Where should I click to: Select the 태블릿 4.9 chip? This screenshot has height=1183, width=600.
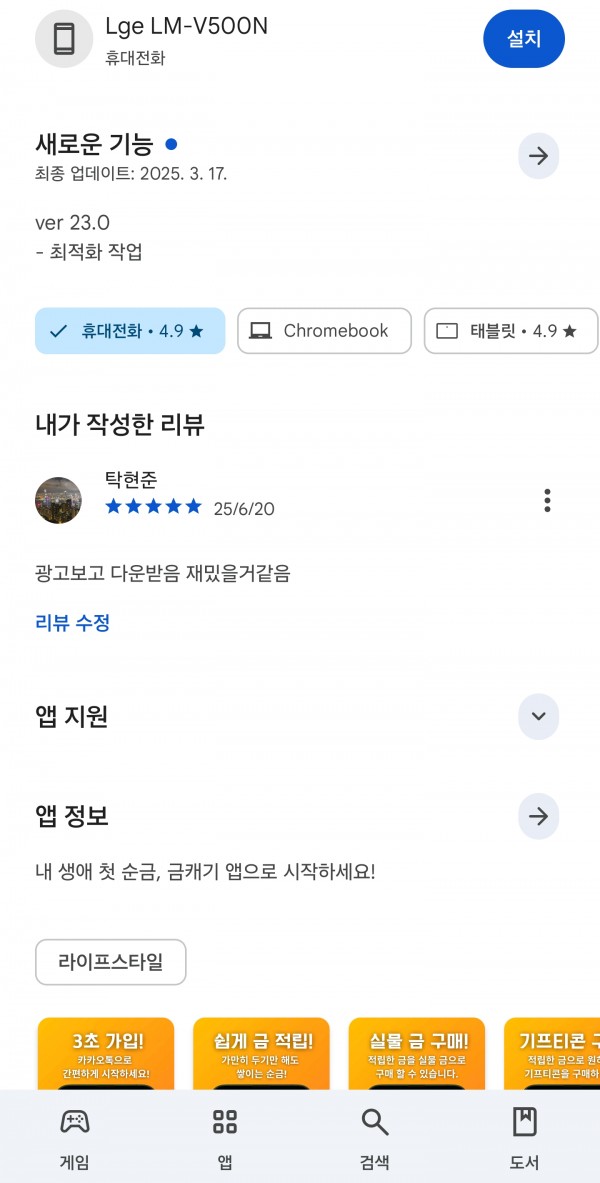[511, 330]
